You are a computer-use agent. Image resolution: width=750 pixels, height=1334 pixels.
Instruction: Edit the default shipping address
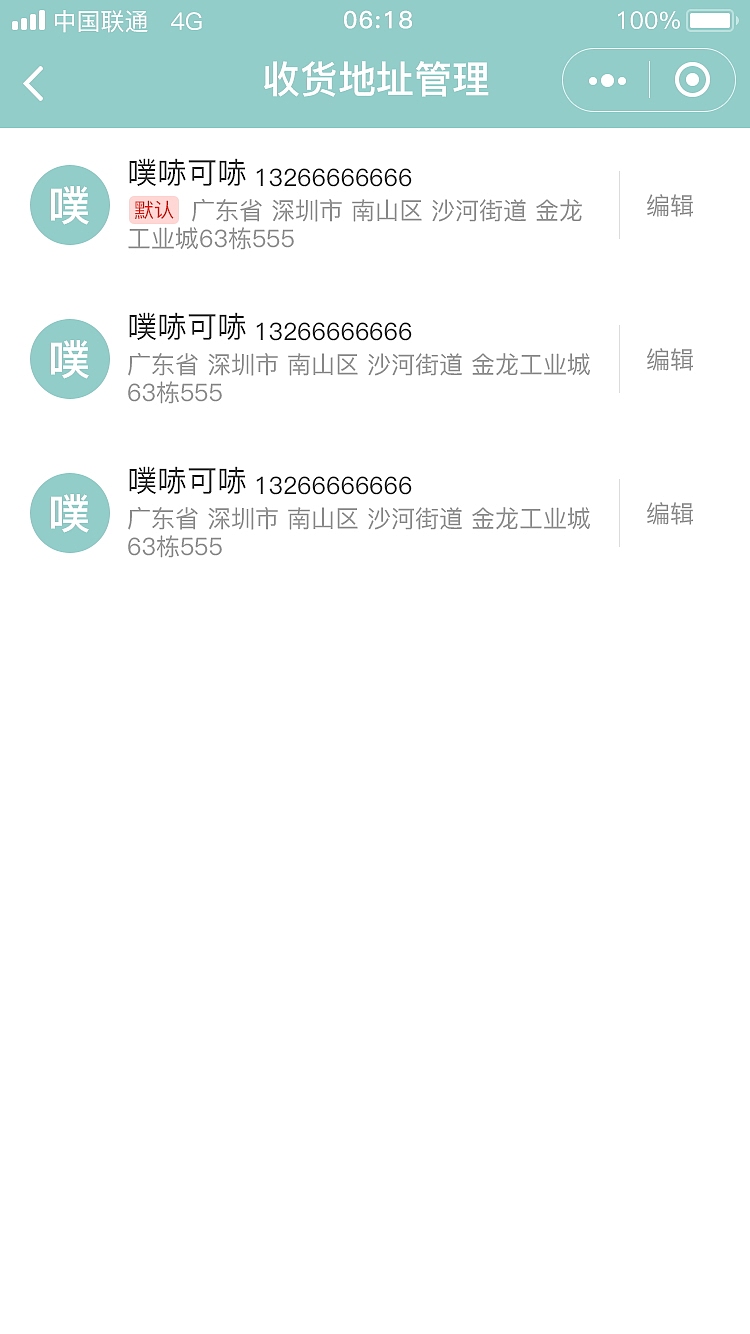668,206
